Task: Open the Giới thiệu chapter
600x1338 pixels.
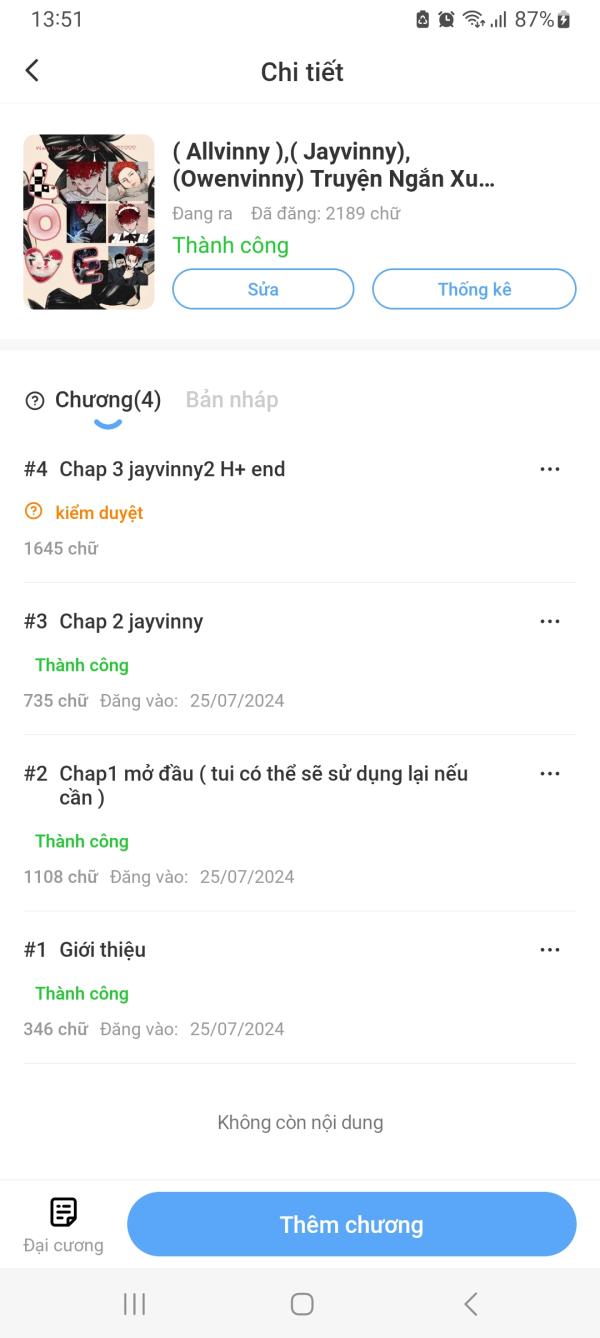Action: [102, 949]
